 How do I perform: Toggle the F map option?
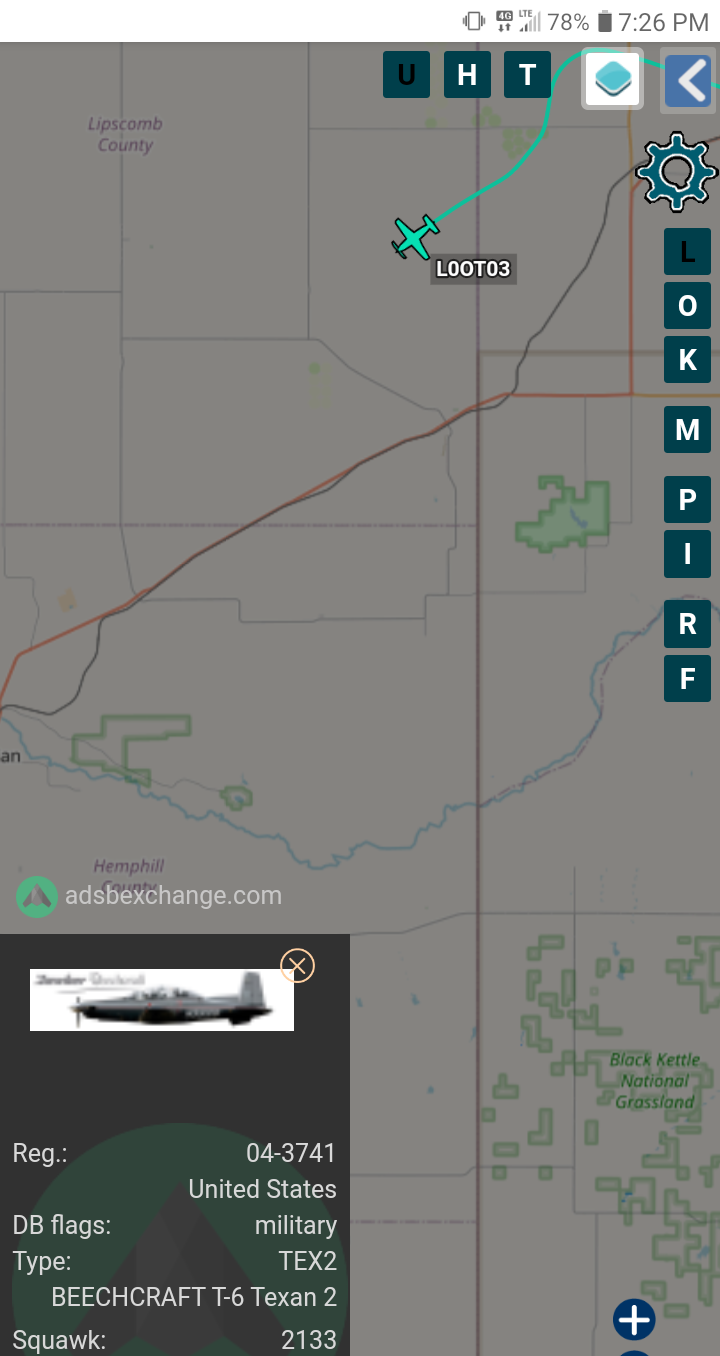pyautogui.click(x=687, y=679)
